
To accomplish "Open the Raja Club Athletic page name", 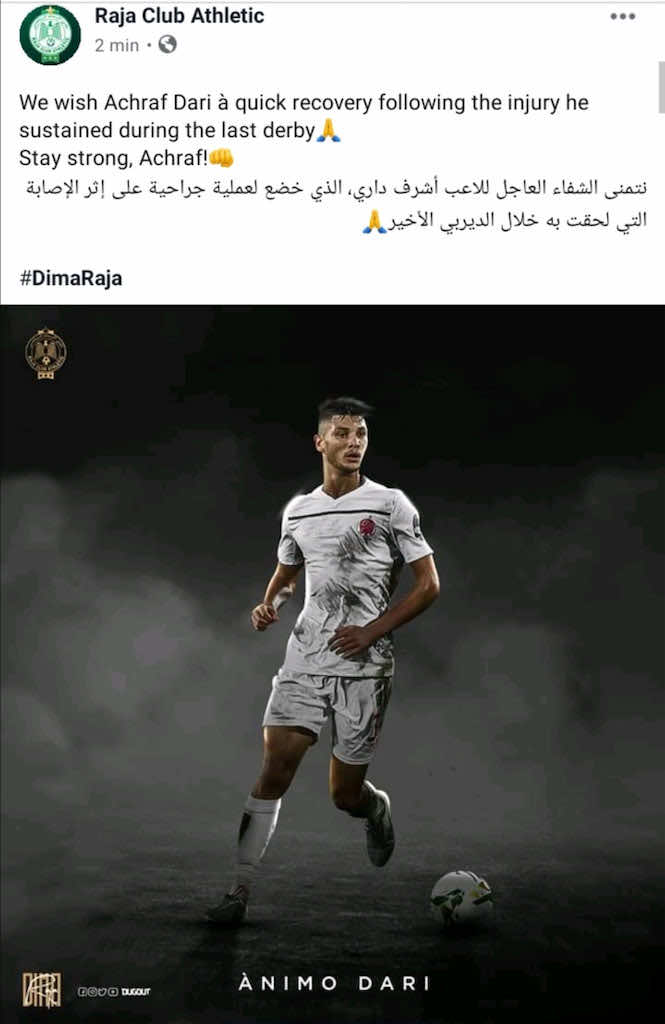I will point(179,16).
